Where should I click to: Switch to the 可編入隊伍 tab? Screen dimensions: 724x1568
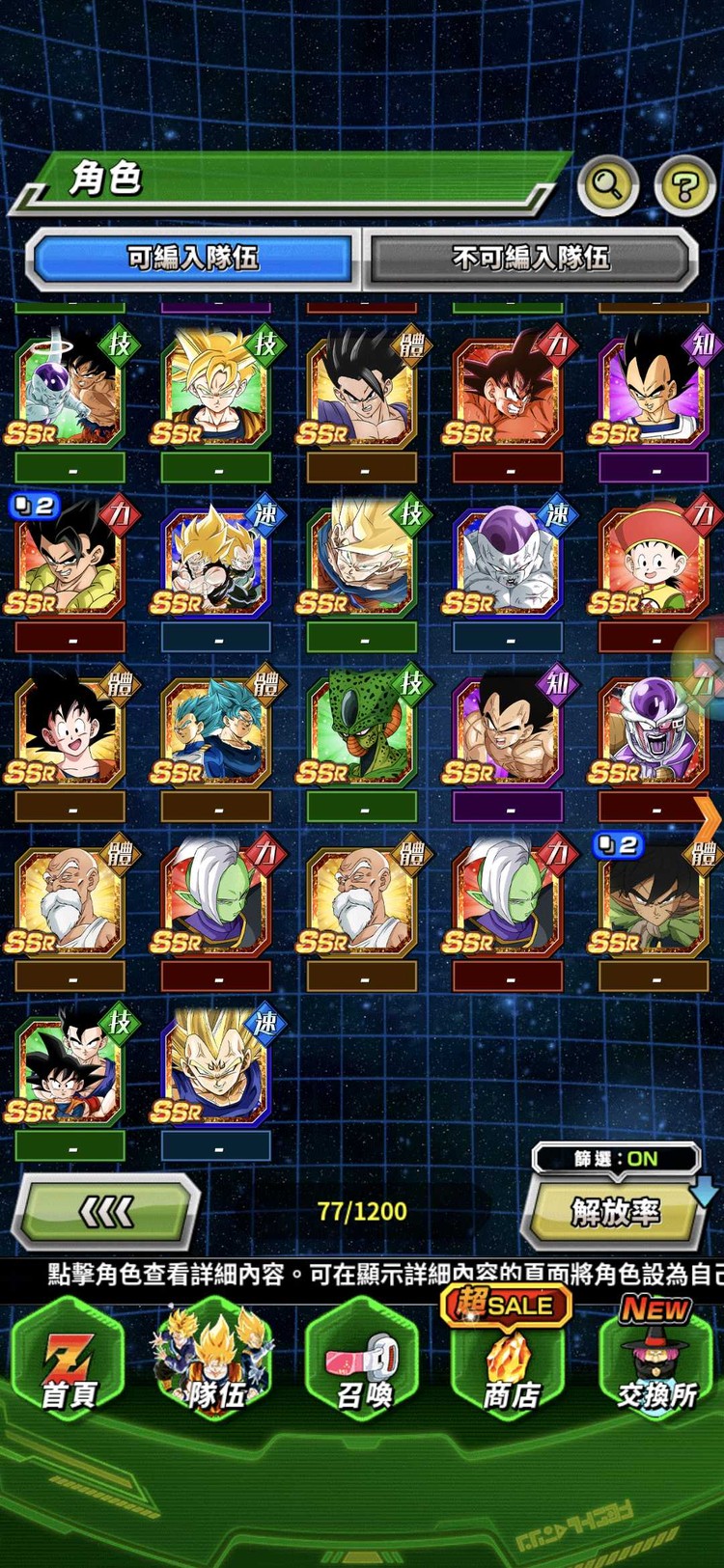pos(193,259)
